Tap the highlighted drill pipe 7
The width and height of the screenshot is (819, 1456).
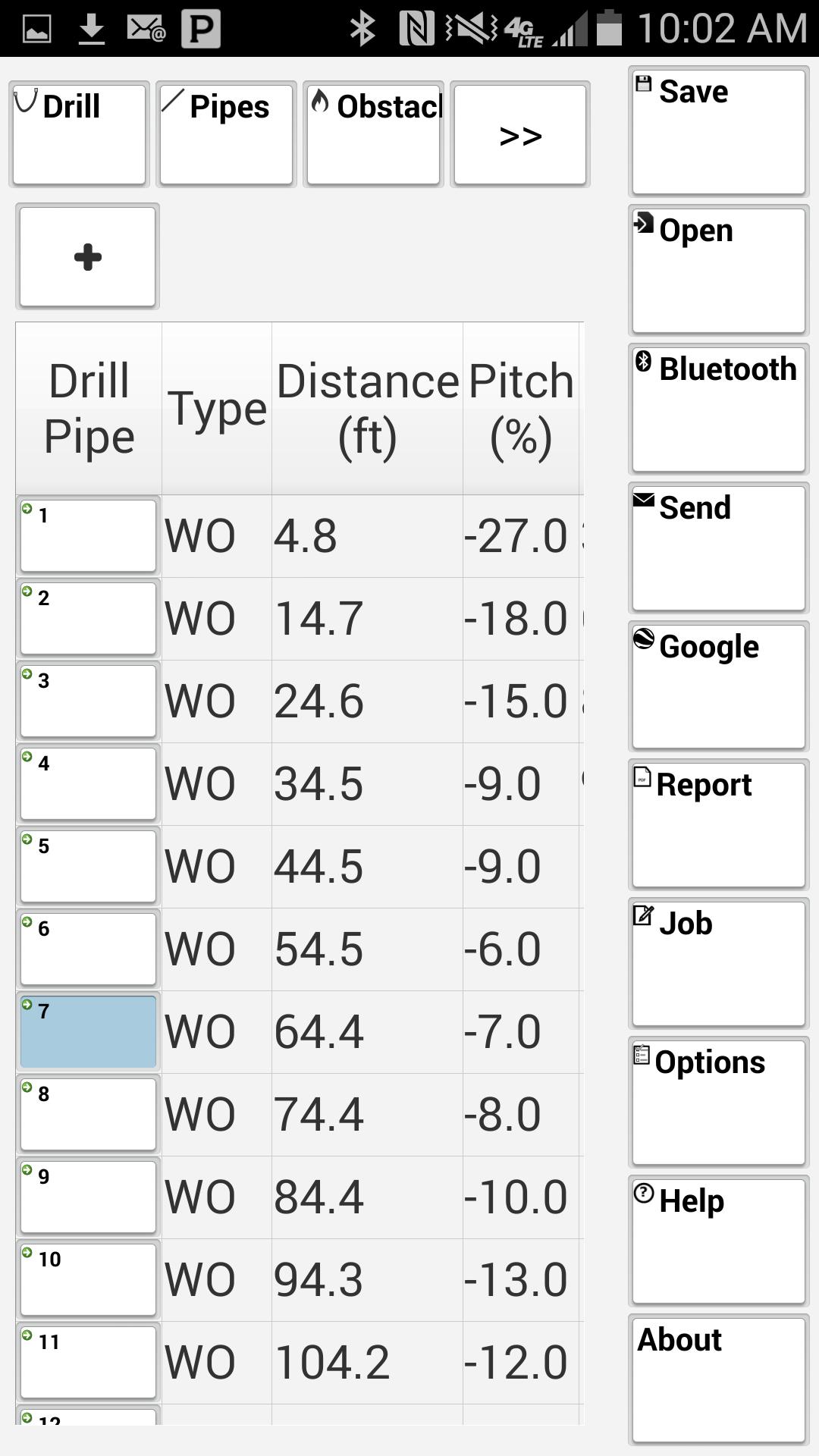88,1031
